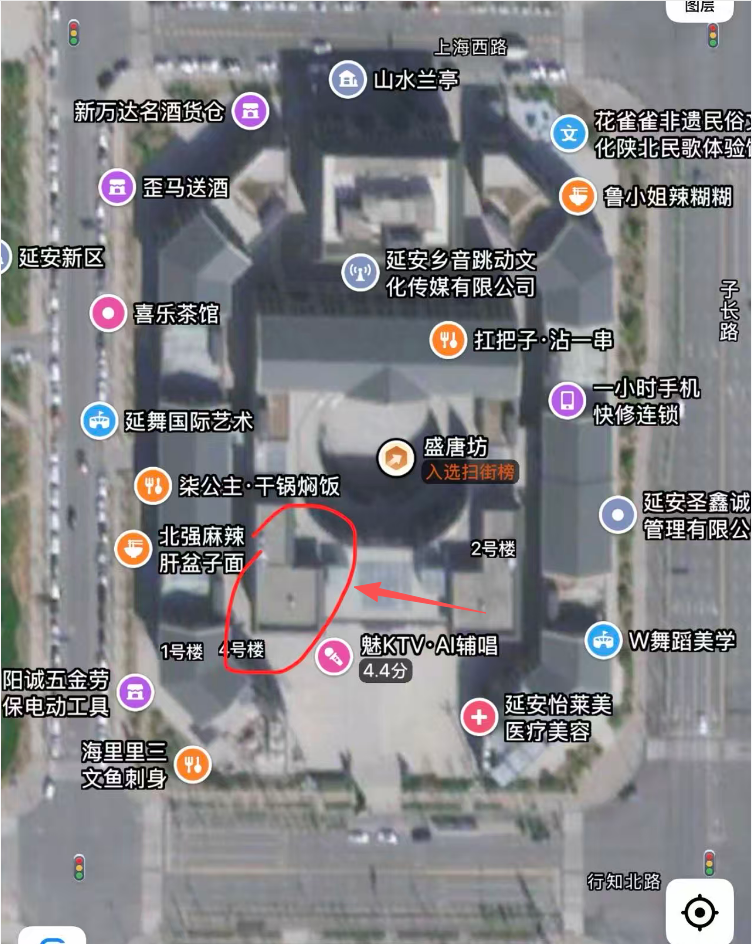Select the 延舞国际艺术 marker

tap(99, 421)
